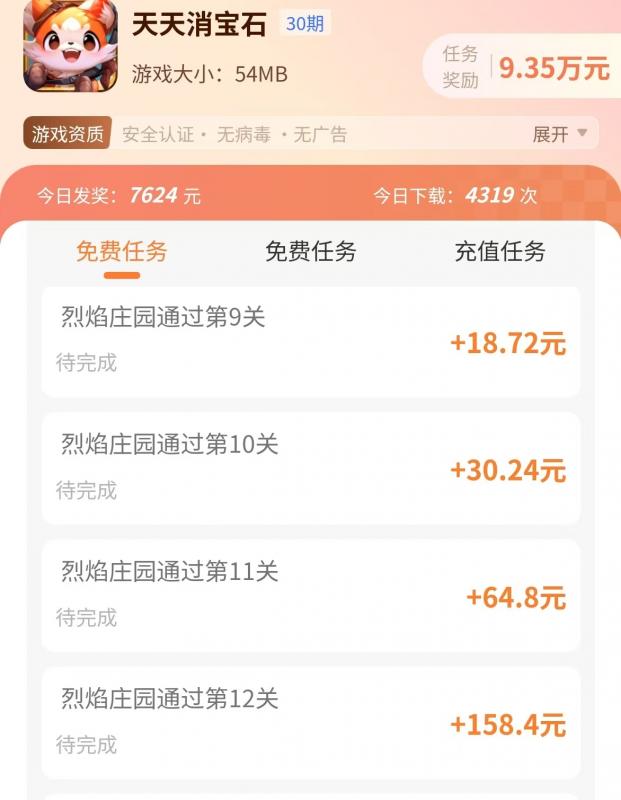Select the 烈焰庄园通过第11关 task
Image resolution: width=621 pixels, height=800 pixels.
point(310,596)
